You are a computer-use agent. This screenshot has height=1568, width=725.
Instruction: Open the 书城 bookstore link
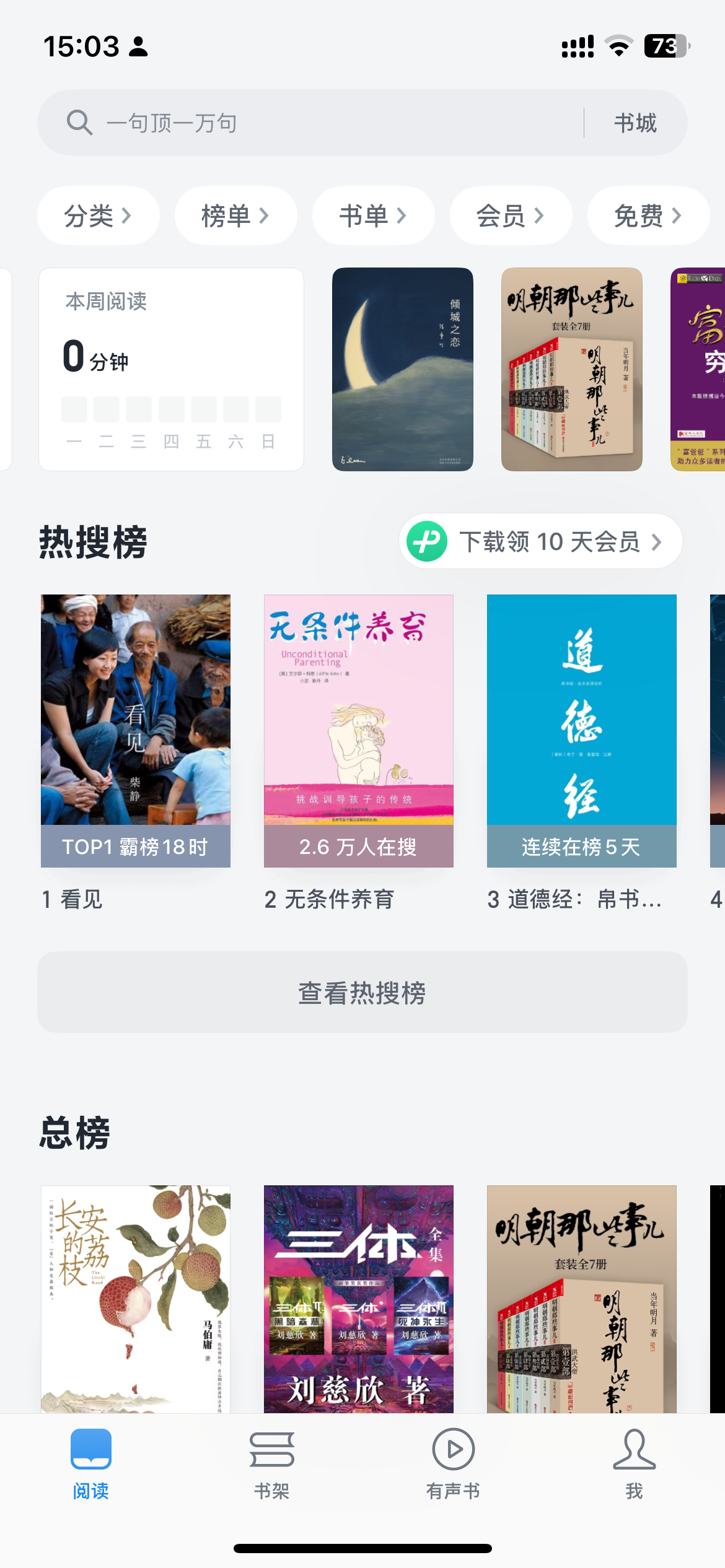[635, 123]
